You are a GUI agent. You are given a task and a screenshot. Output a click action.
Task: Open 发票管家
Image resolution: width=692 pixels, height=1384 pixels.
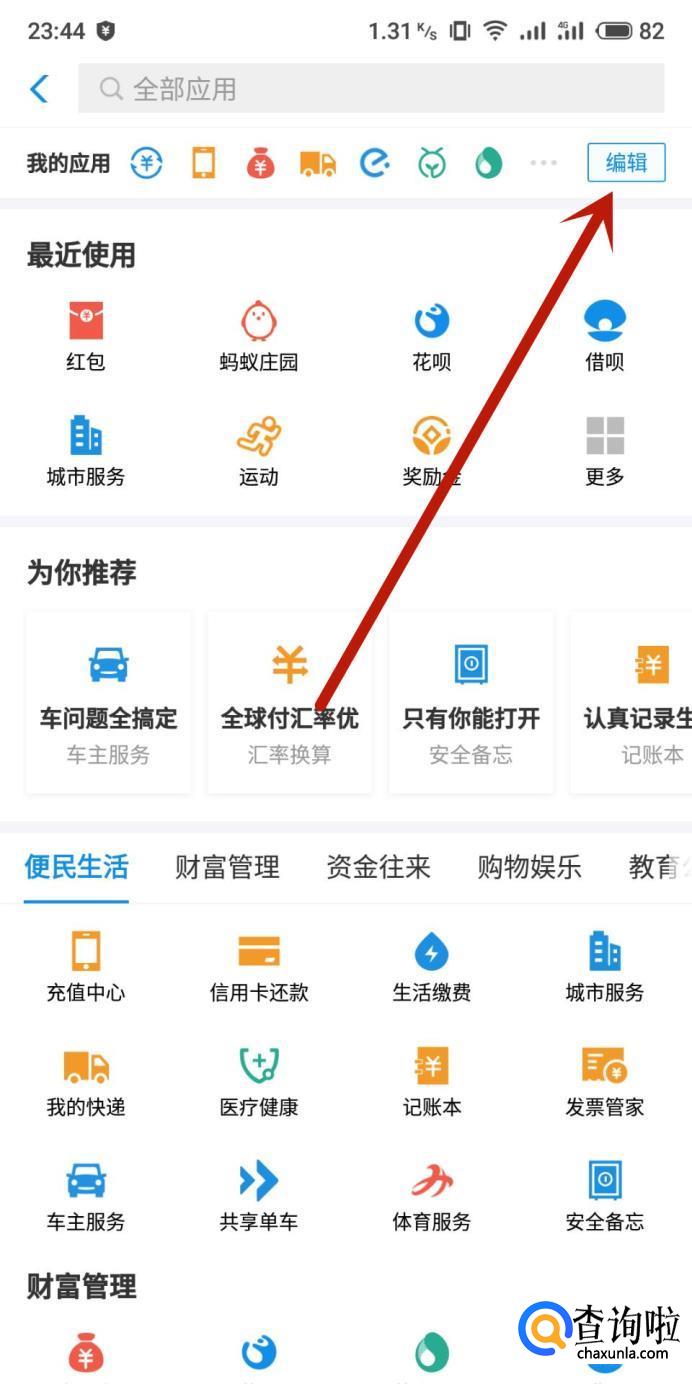click(604, 1081)
